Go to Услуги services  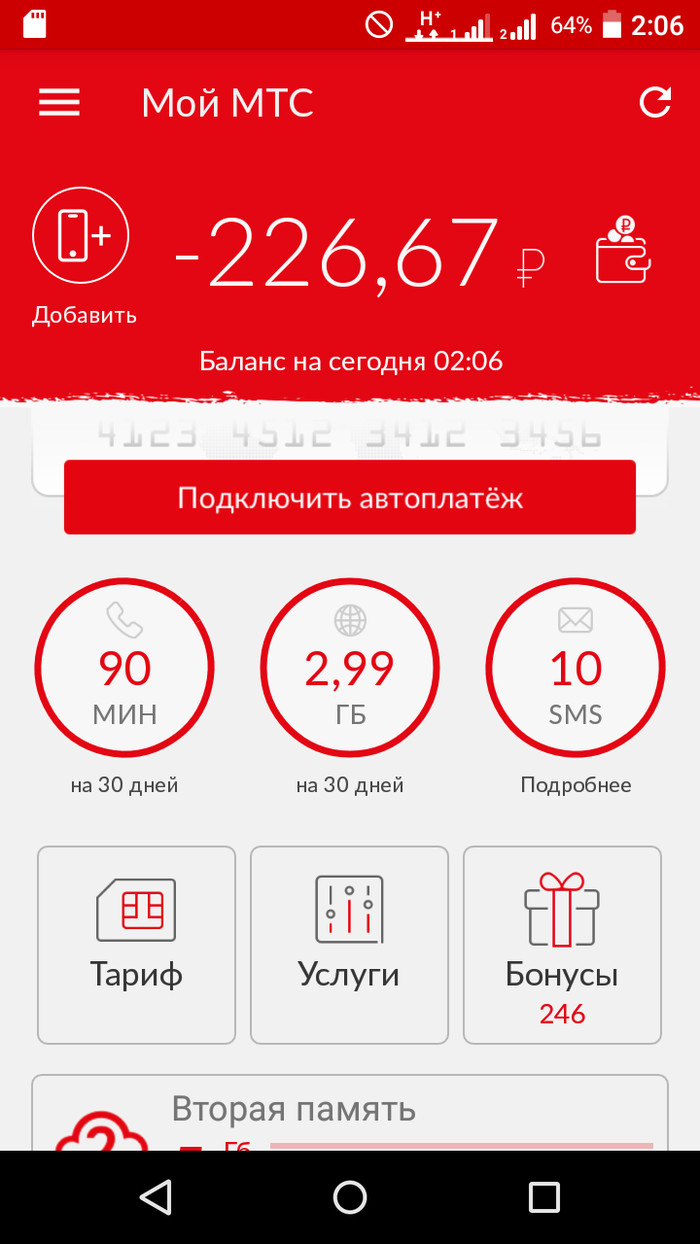point(349,944)
